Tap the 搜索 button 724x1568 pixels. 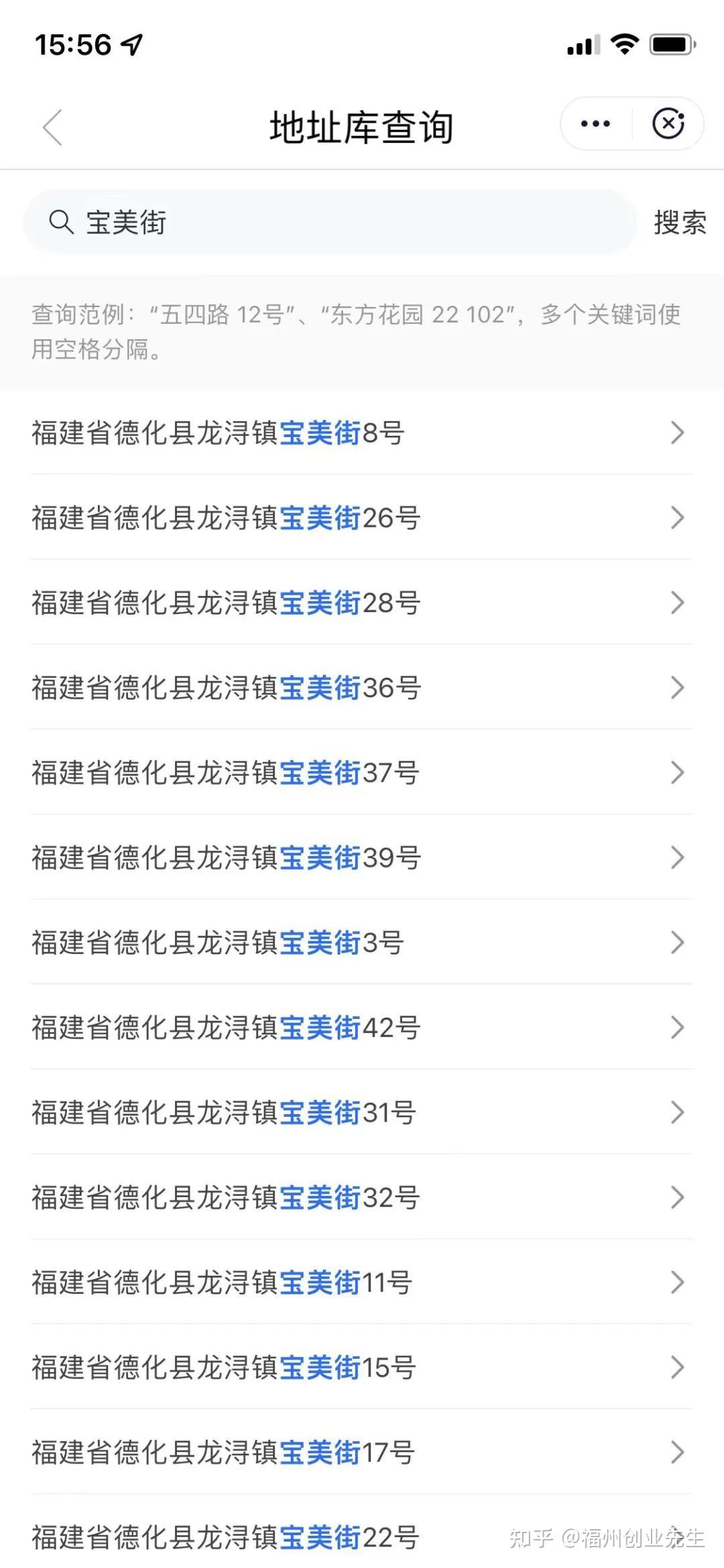680,223
